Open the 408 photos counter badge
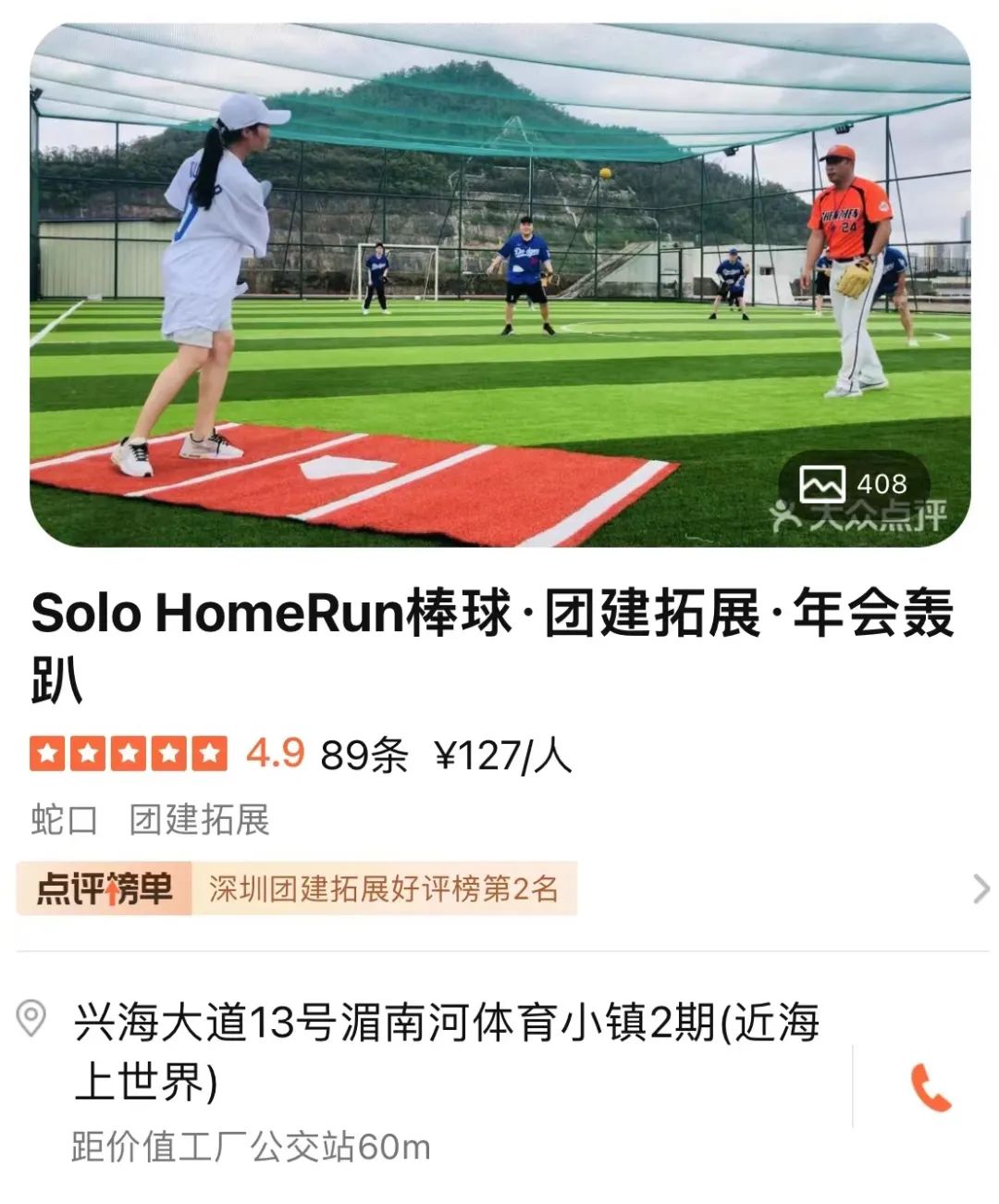Screen dimensions: 999x1204 (854, 484)
